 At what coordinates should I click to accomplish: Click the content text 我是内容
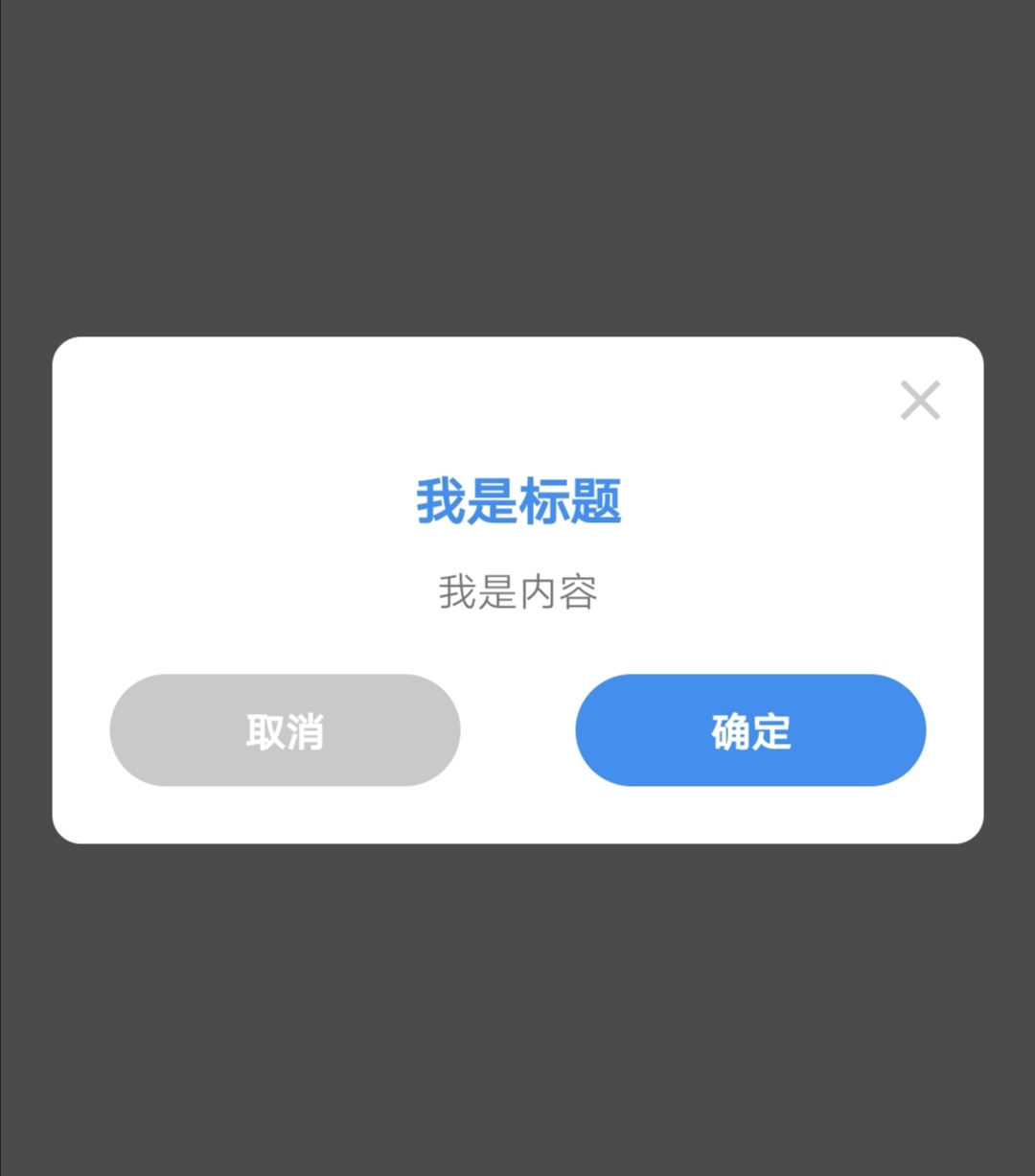coord(517,591)
